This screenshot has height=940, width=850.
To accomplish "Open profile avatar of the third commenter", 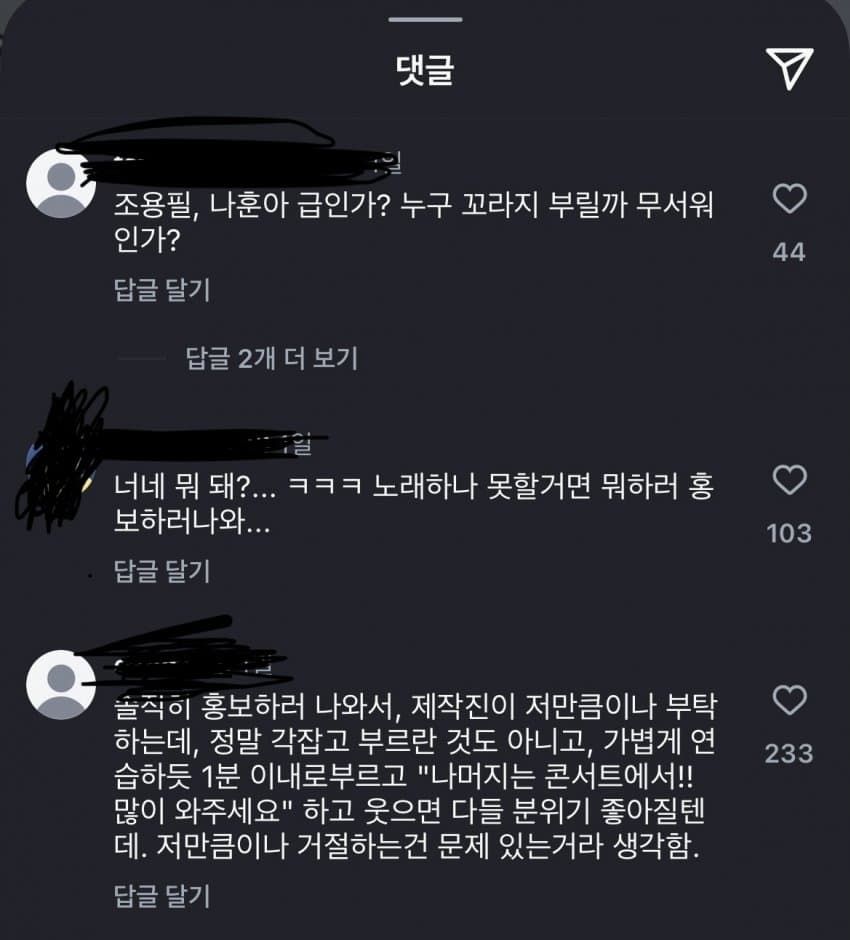I will click(61, 685).
